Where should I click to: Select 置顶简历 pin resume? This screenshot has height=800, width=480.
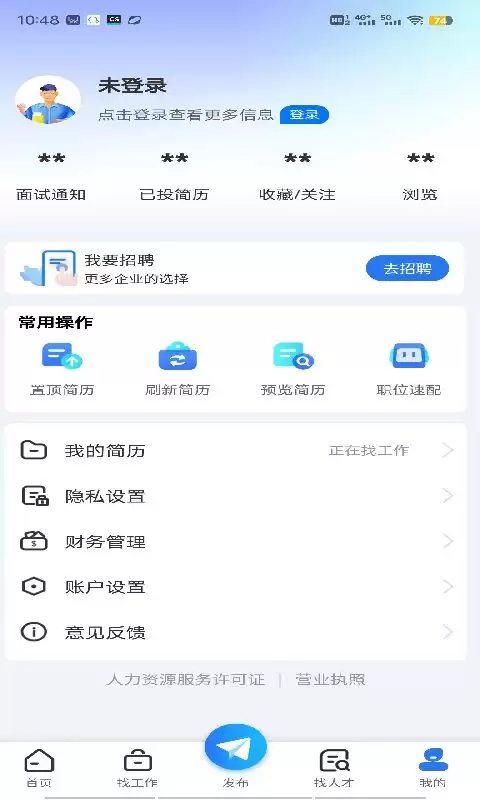62,369
